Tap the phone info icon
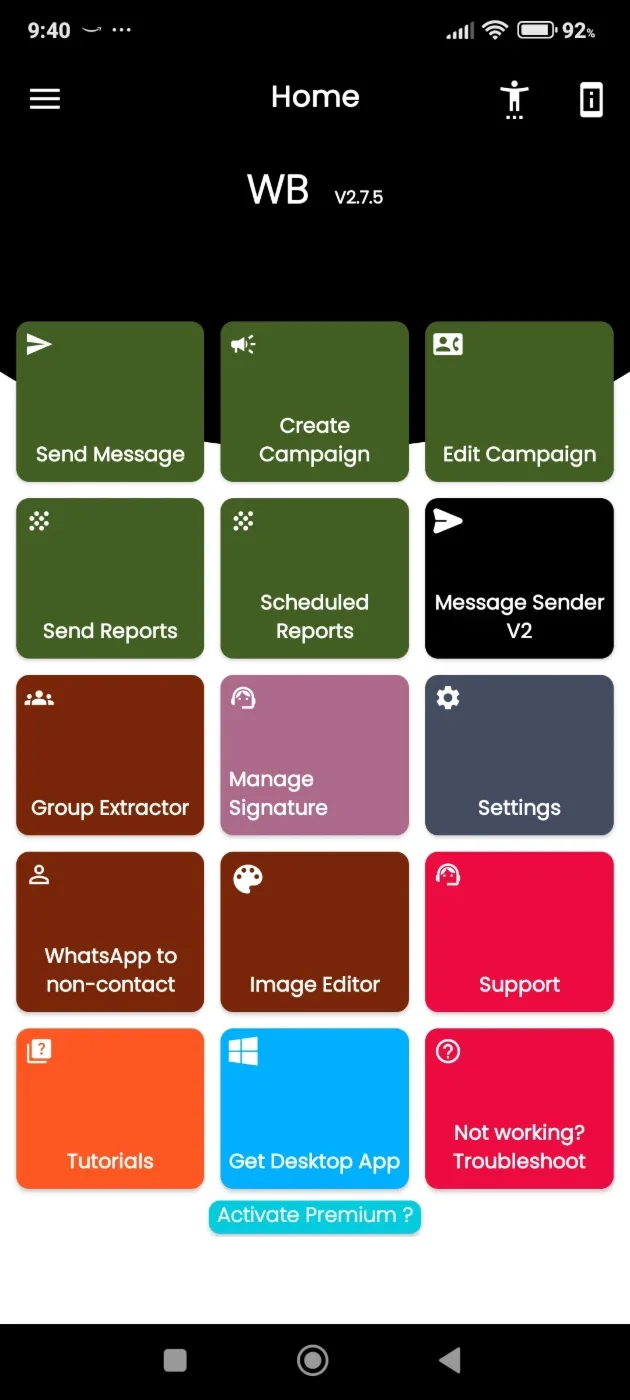This screenshot has height=1400, width=630. pyautogui.click(x=591, y=99)
